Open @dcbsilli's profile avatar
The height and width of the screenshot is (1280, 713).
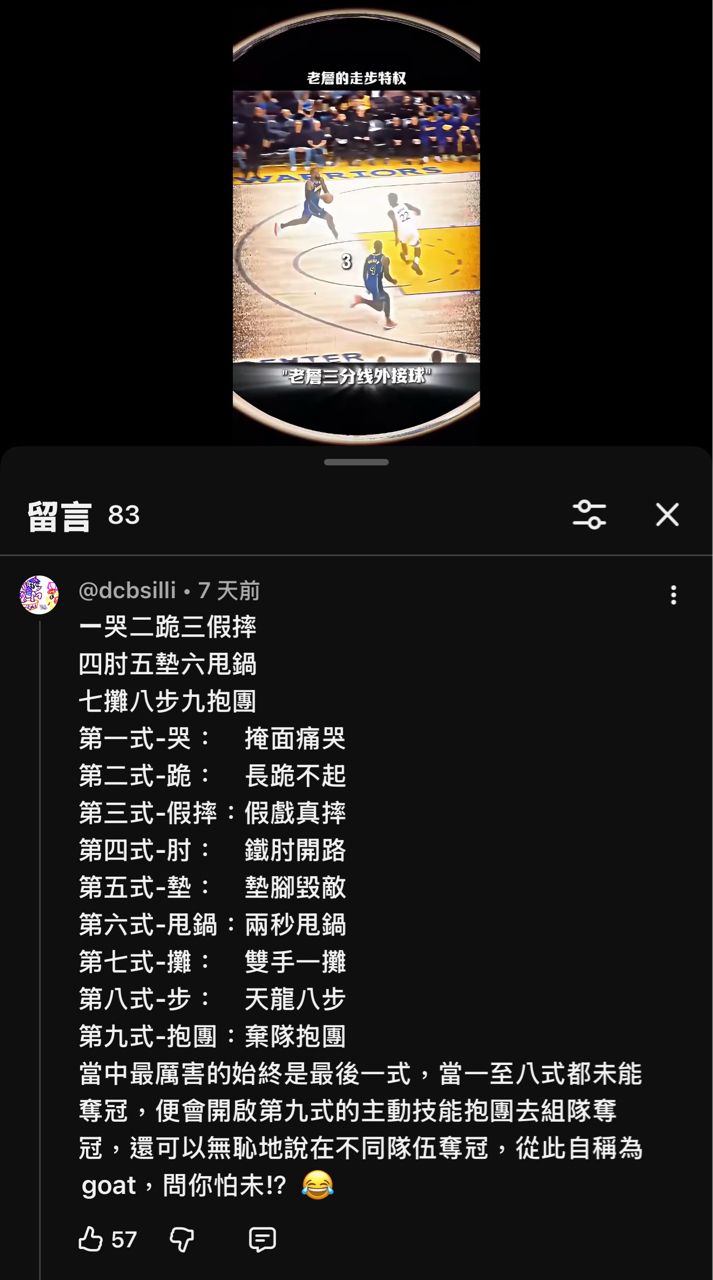coord(39,594)
